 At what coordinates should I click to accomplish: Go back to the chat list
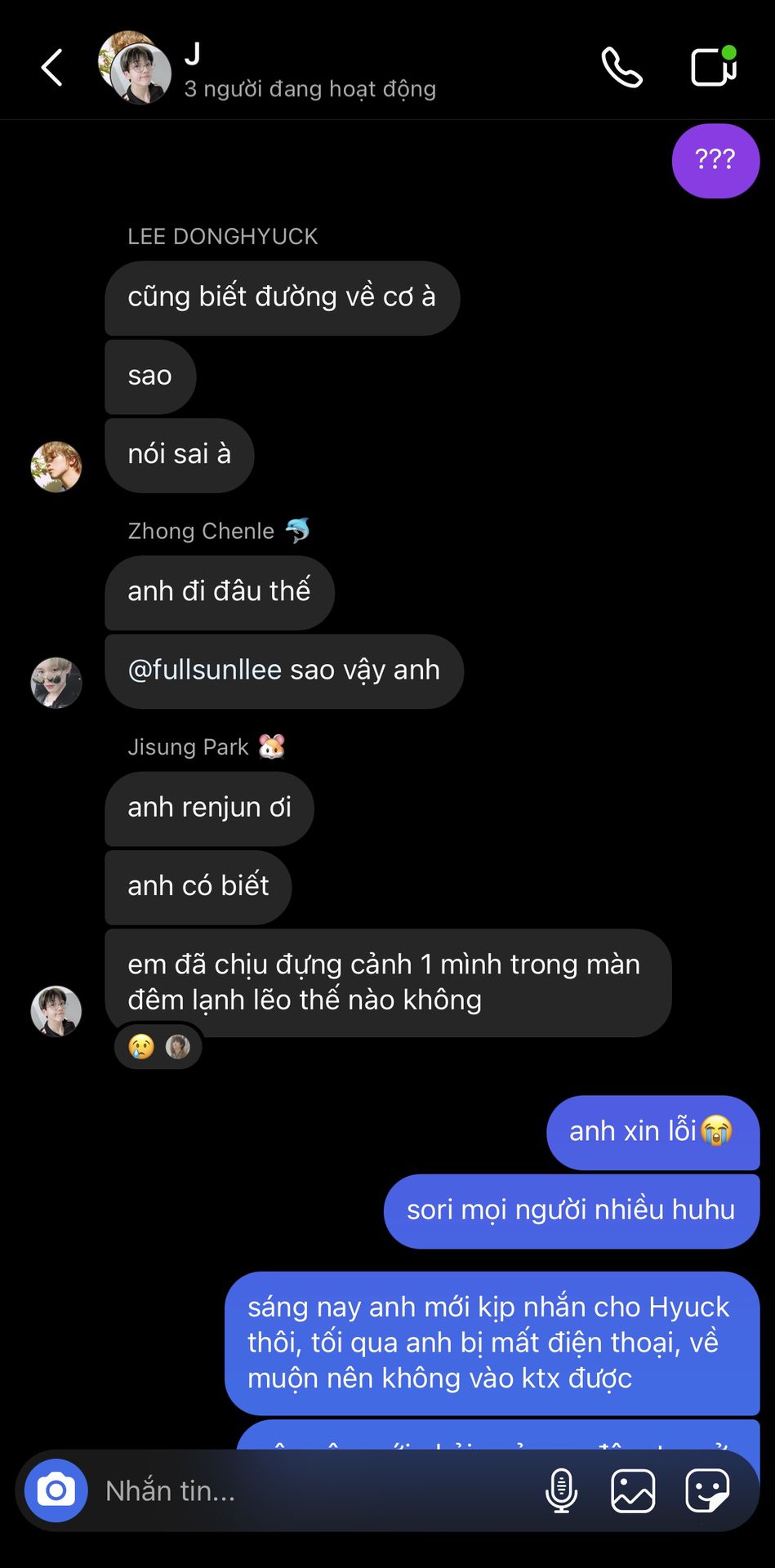(51, 68)
